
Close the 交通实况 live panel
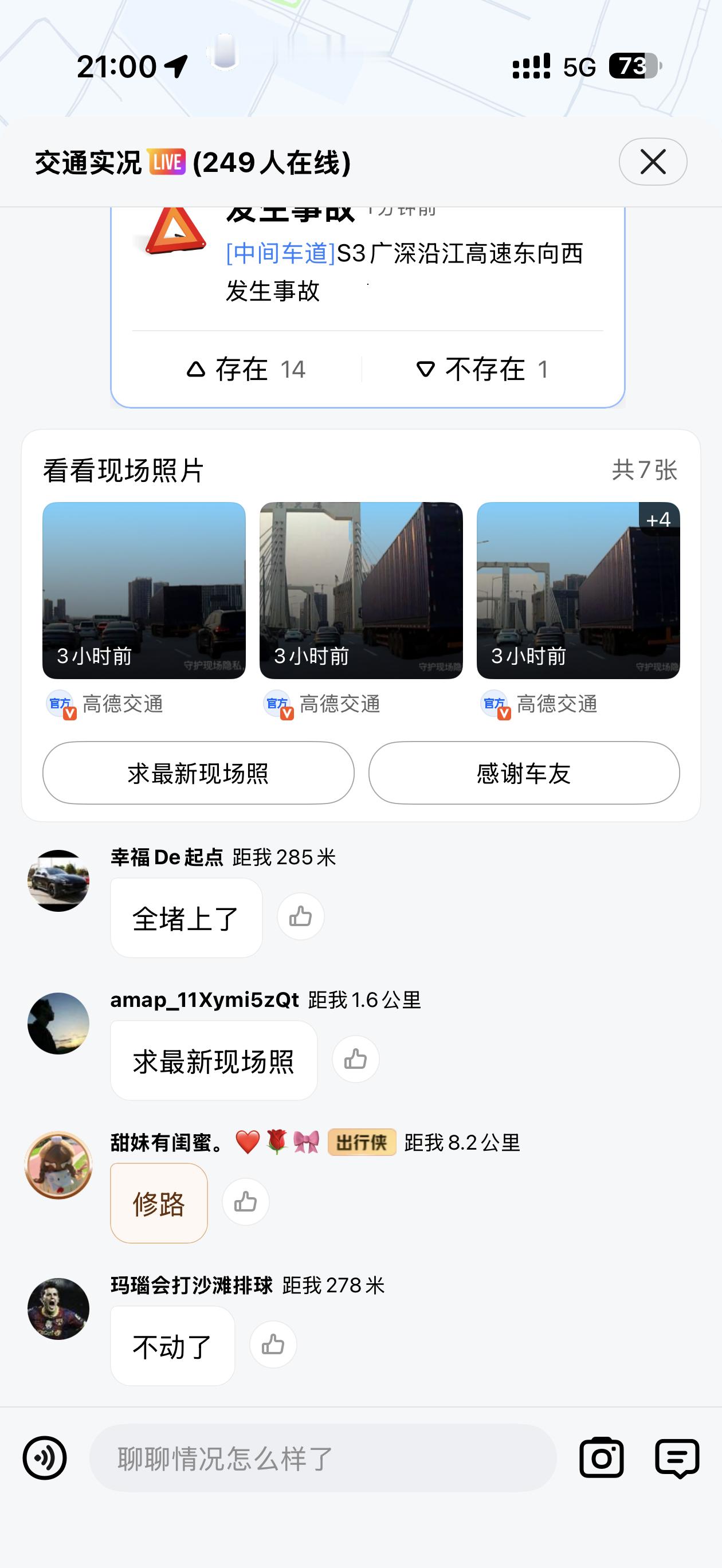(x=653, y=162)
